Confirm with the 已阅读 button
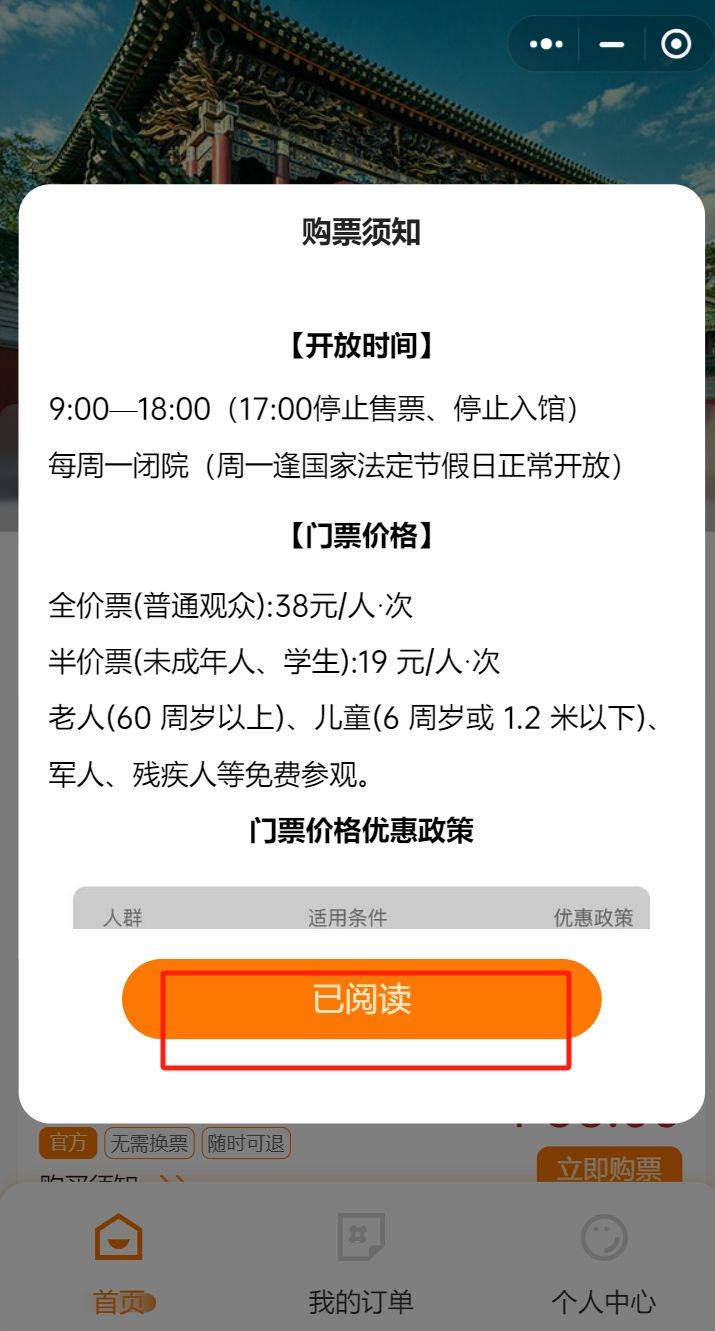 pos(361,999)
